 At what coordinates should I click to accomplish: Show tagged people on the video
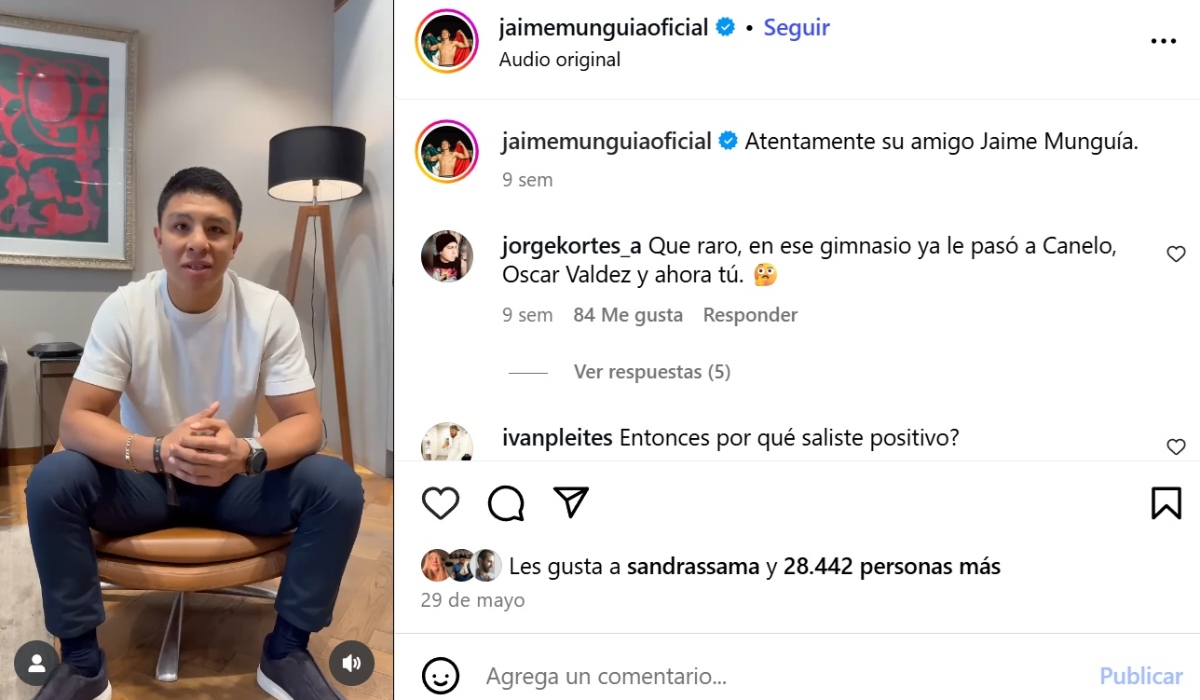pos(37,662)
